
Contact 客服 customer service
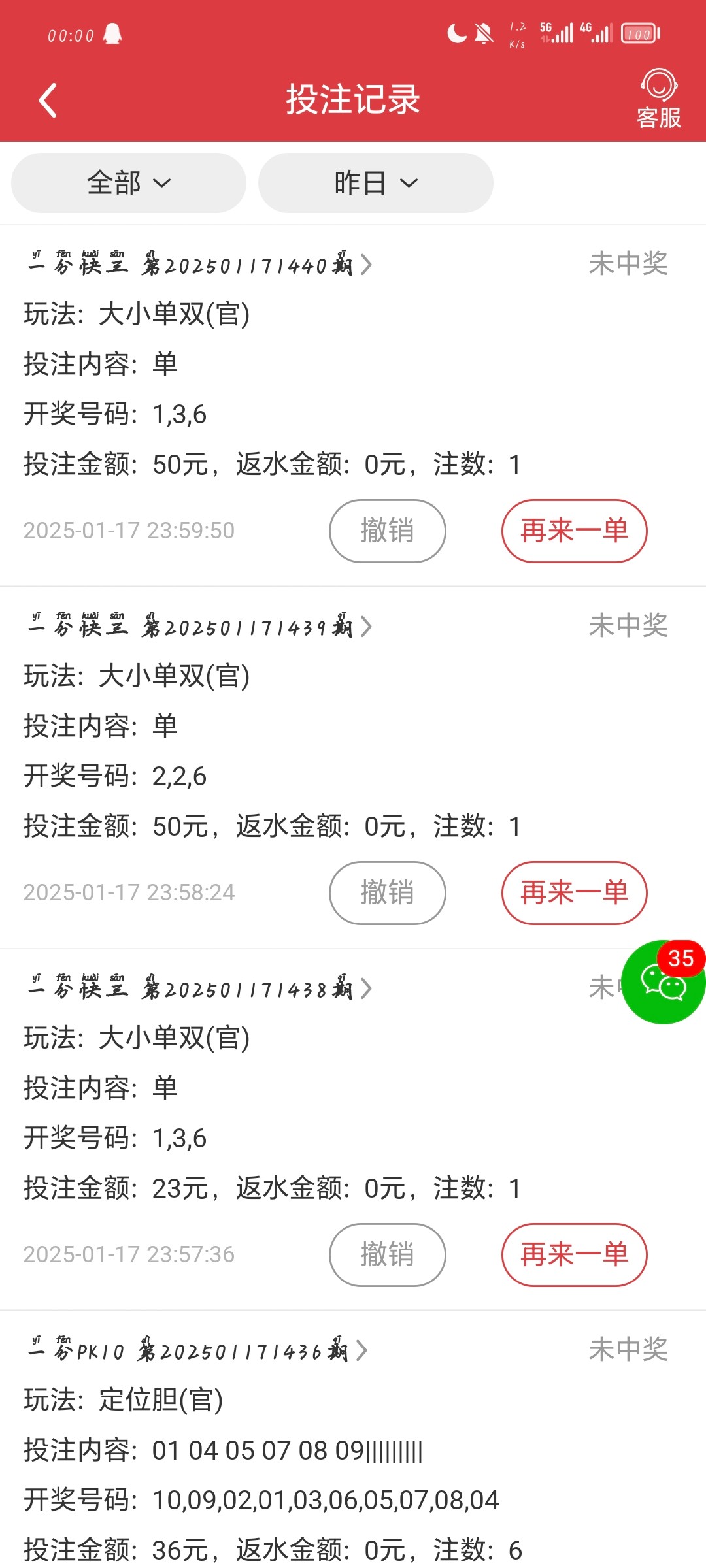pos(658,99)
